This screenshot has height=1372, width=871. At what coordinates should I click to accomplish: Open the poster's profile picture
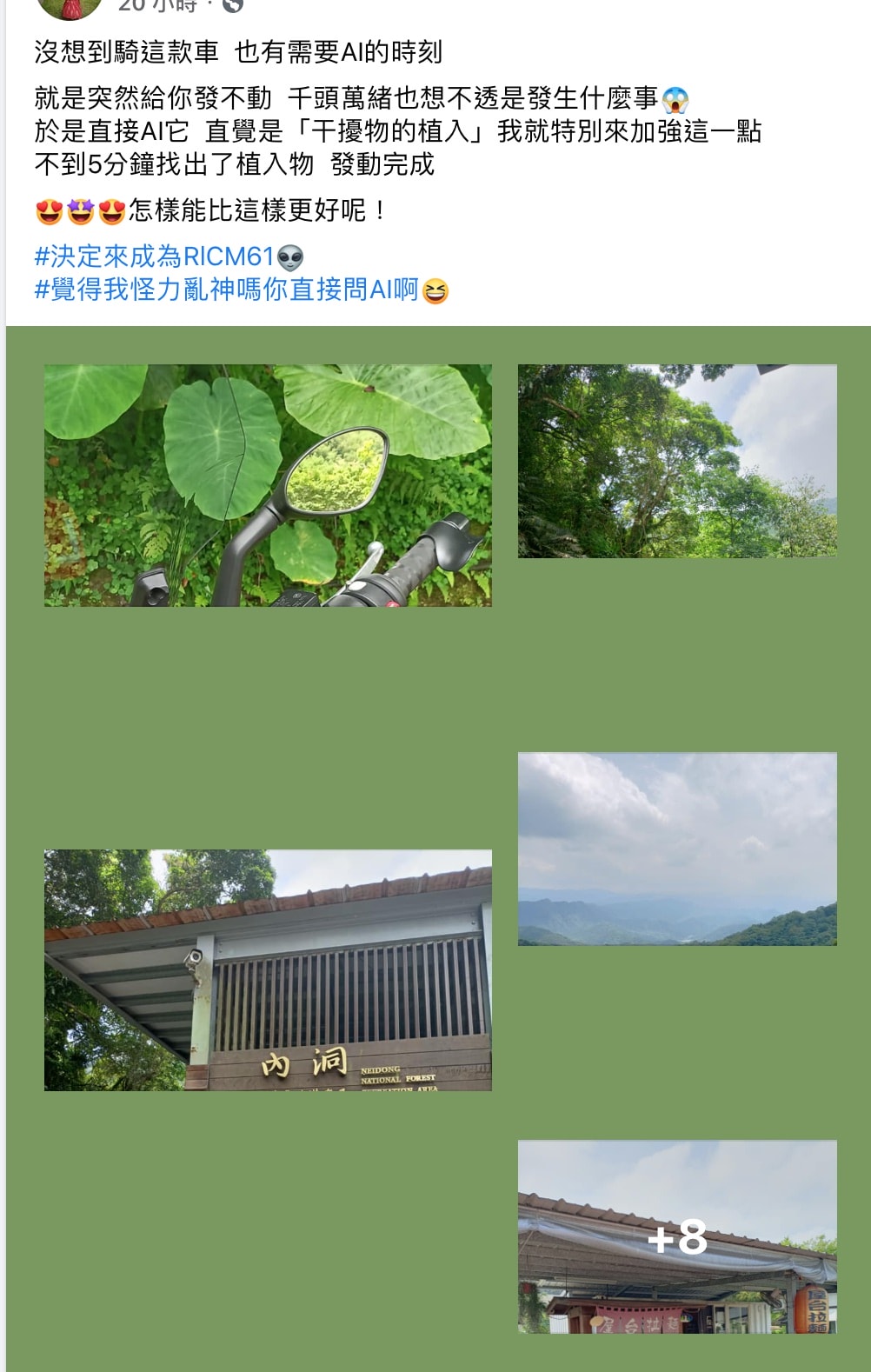pos(70,7)
